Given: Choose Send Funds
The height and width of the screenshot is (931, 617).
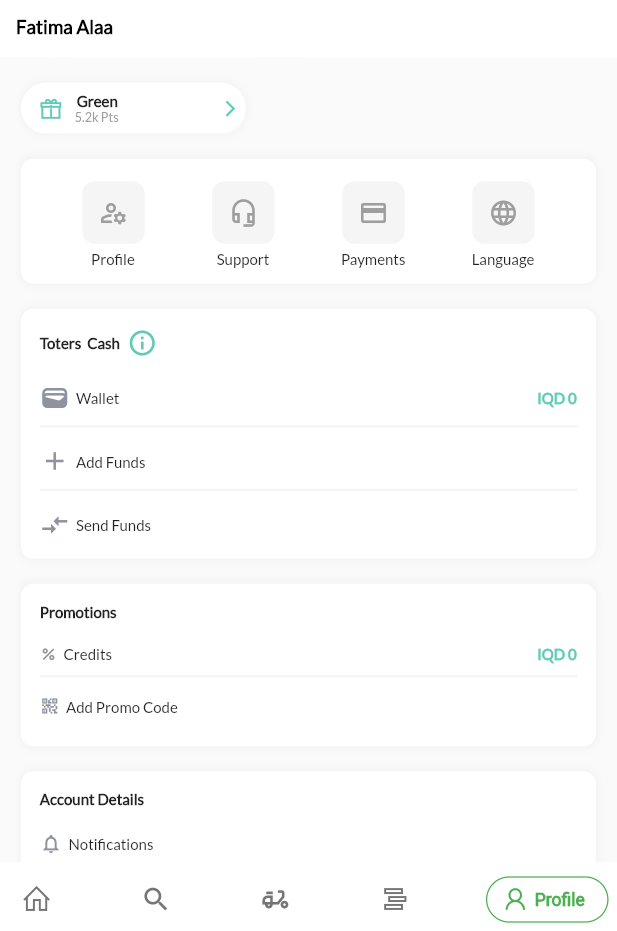Looking at the screenshot, I should (308, 525).
